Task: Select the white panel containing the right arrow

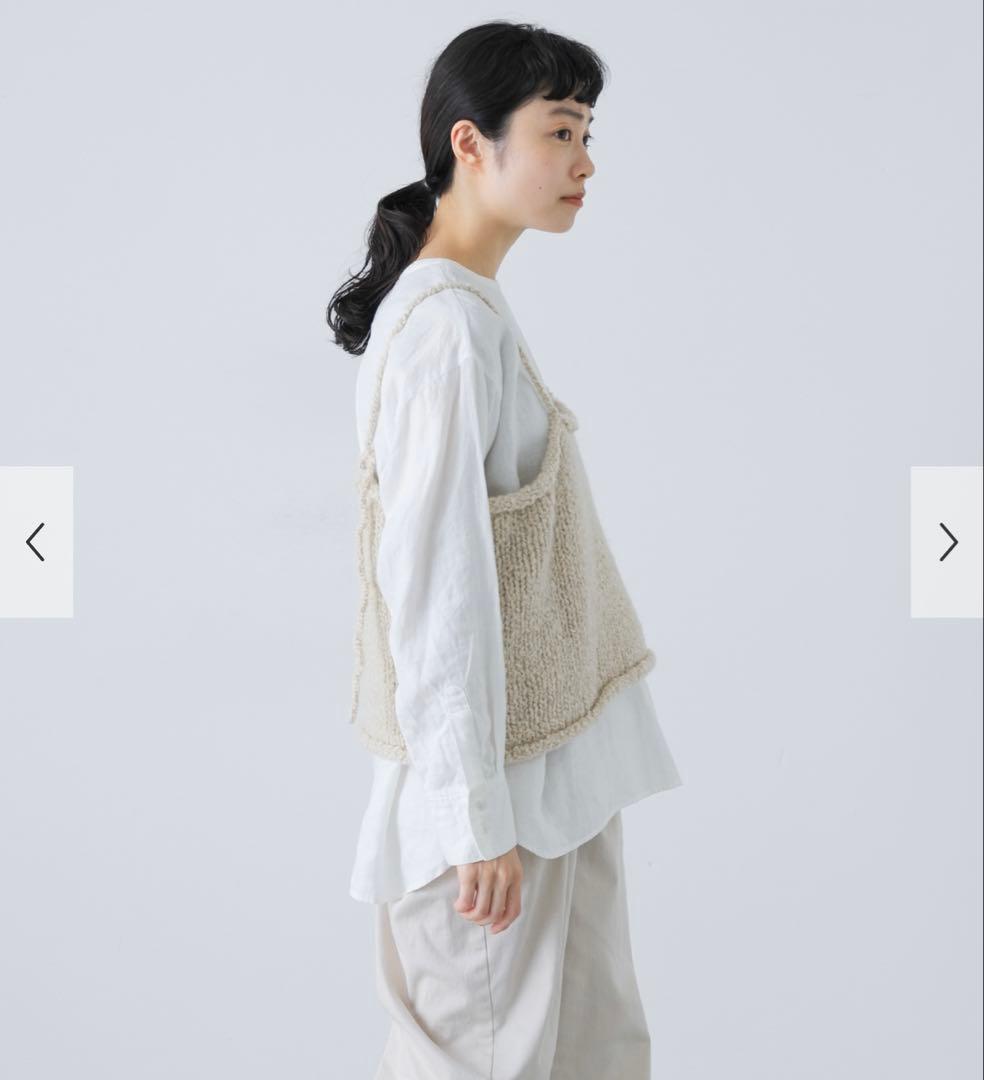Action: click(947, 542)
